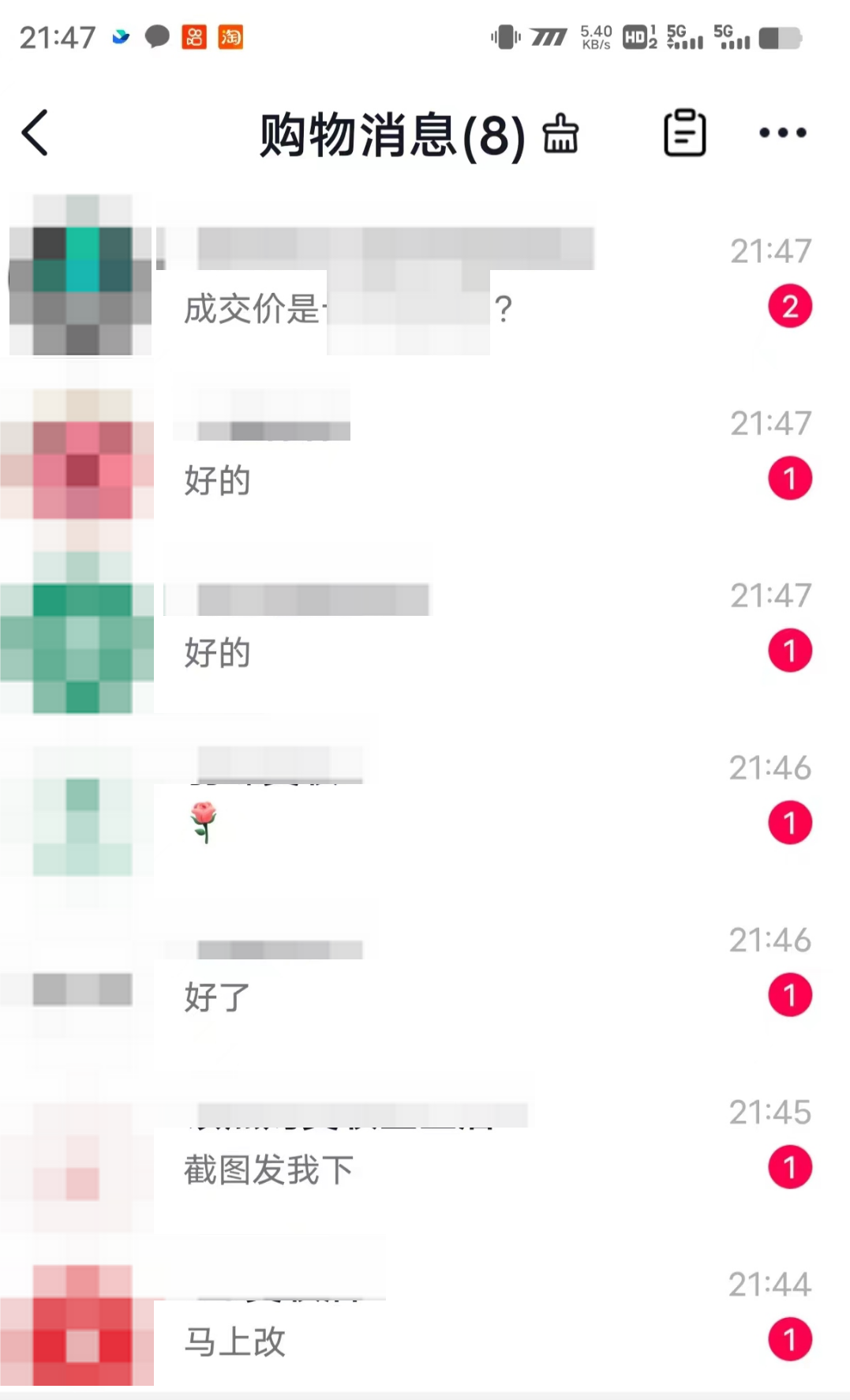850x1400 pixels.
Task: Open the chat saying 截图发我下
Action: [426, 1143]
